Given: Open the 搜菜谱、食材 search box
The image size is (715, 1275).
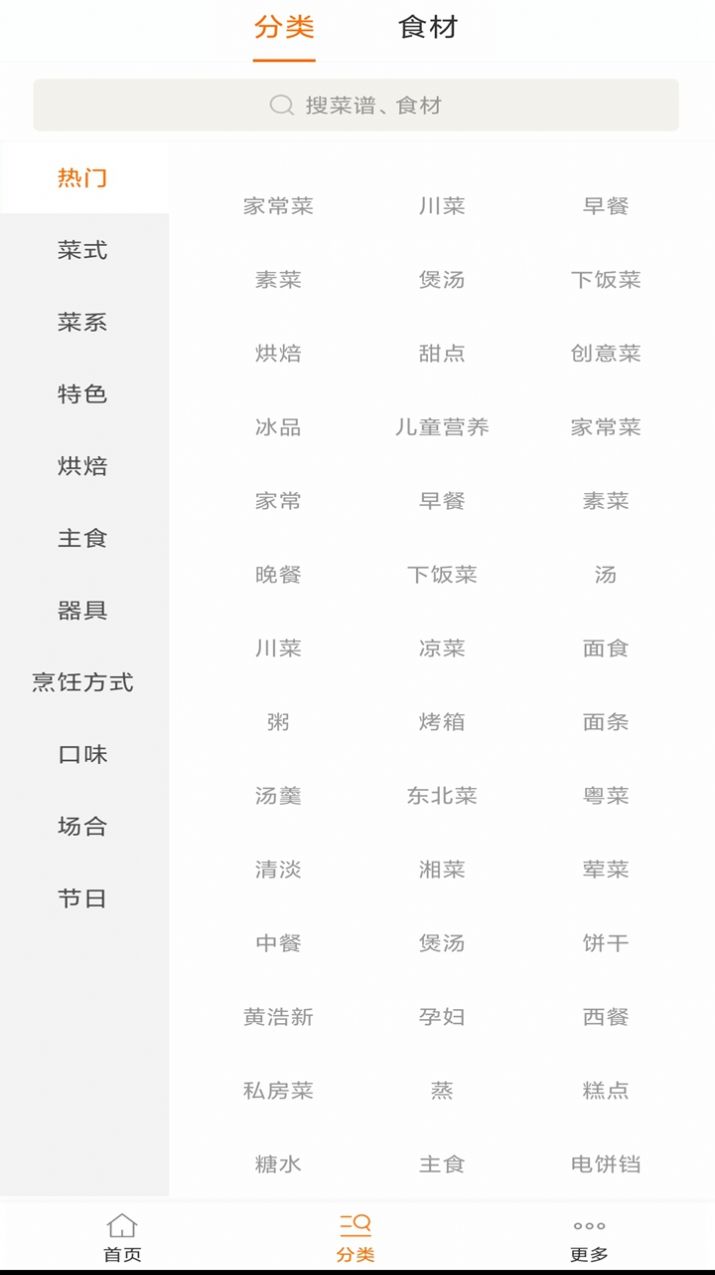Looking at the screenshot, I should click(356, 105).
